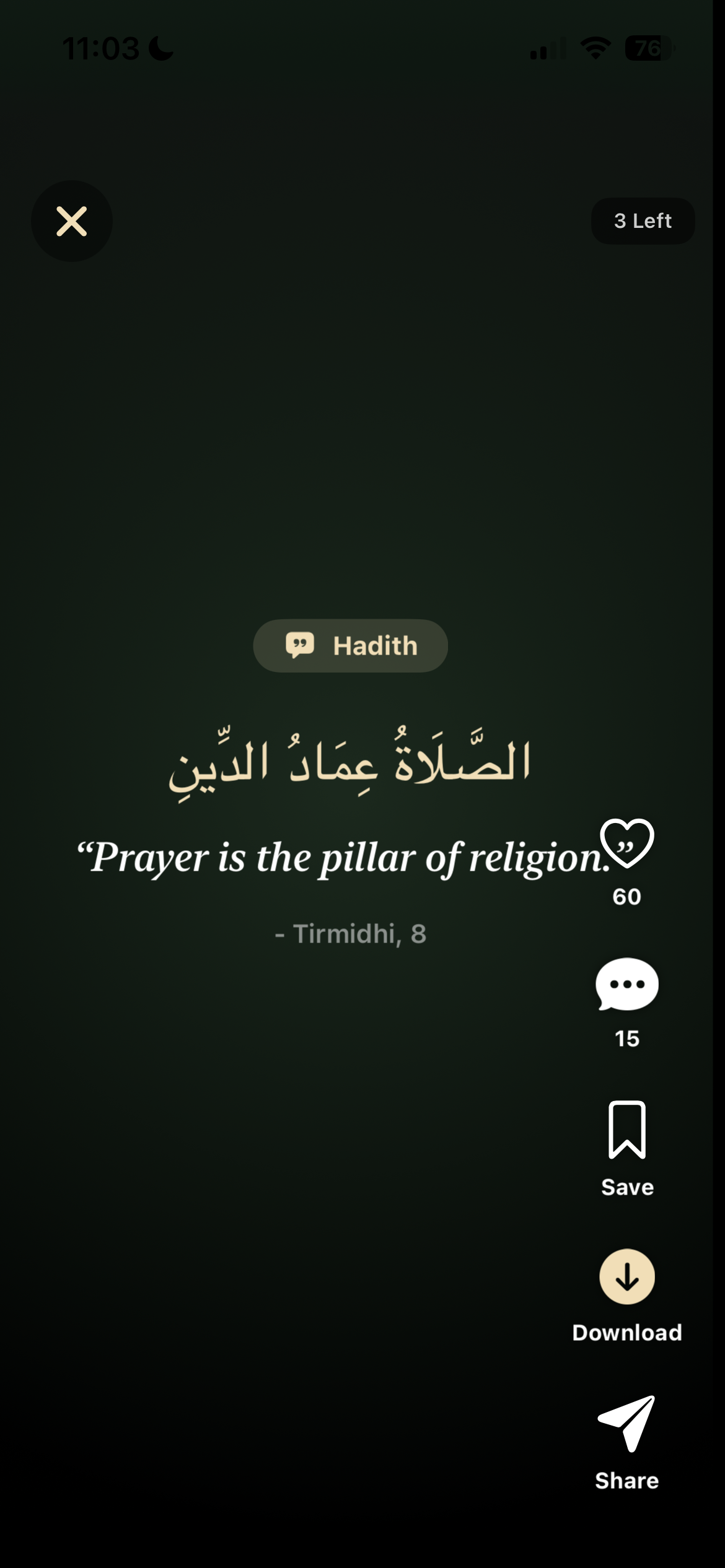Open the comments speech bubble
The image size is (725, 1568).
point(627,984)
